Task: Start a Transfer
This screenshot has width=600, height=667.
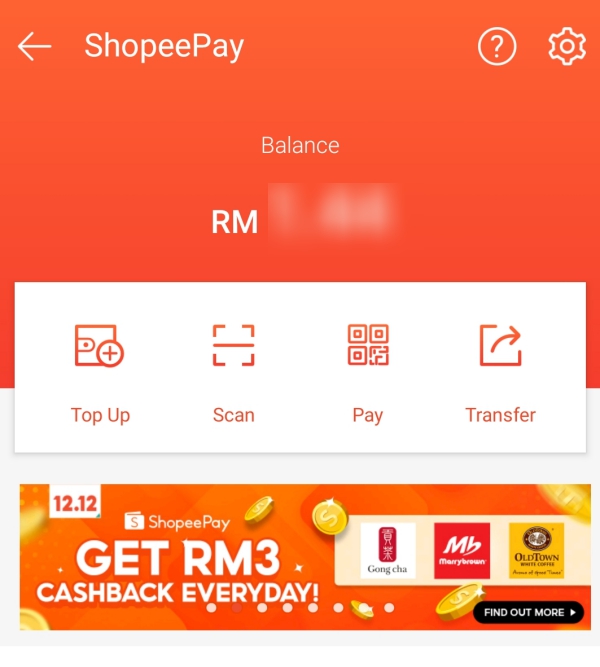Action: [500, 369]
